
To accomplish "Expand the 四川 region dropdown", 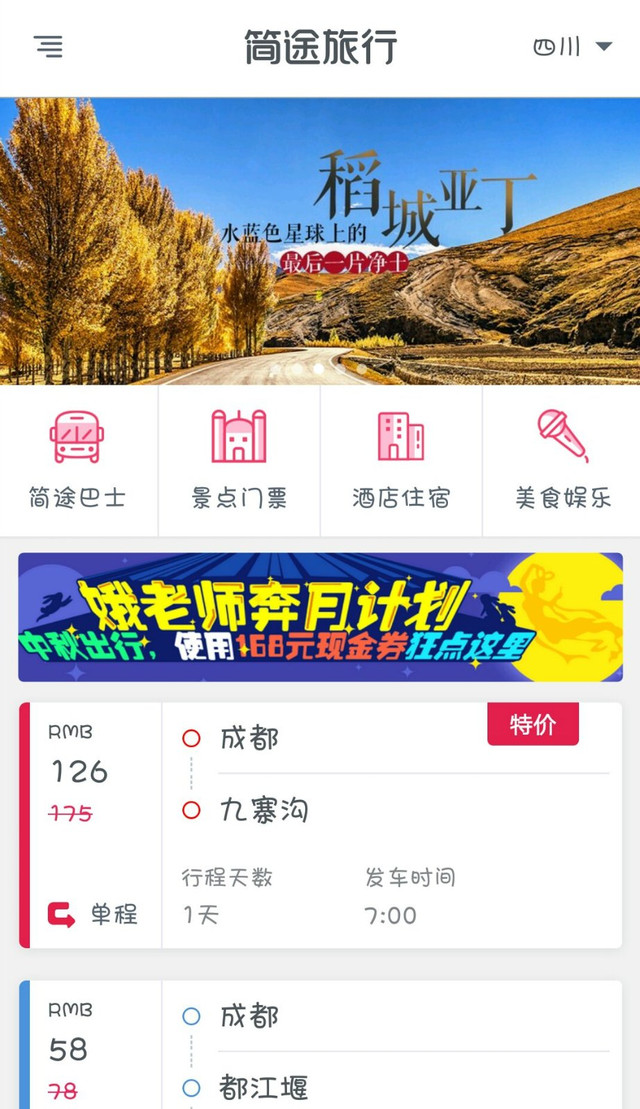I will click(x=572, y=47).
